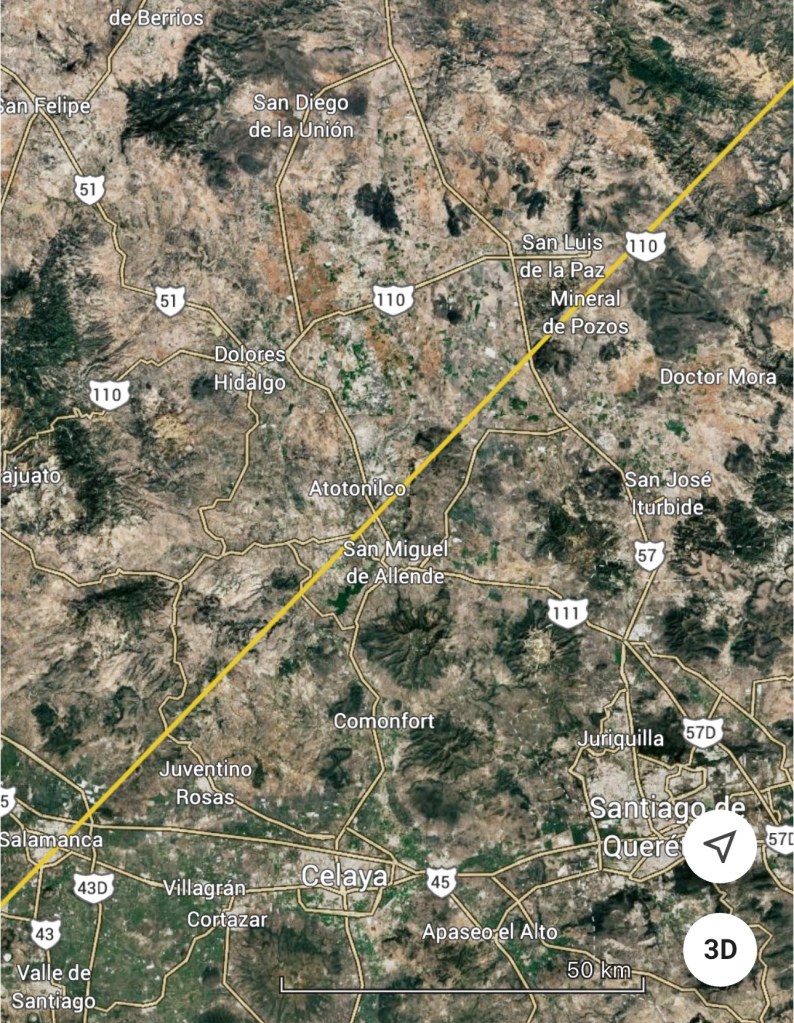Switch the map to 3D view
794x1023 pixels.
click(x=720, y=949)
